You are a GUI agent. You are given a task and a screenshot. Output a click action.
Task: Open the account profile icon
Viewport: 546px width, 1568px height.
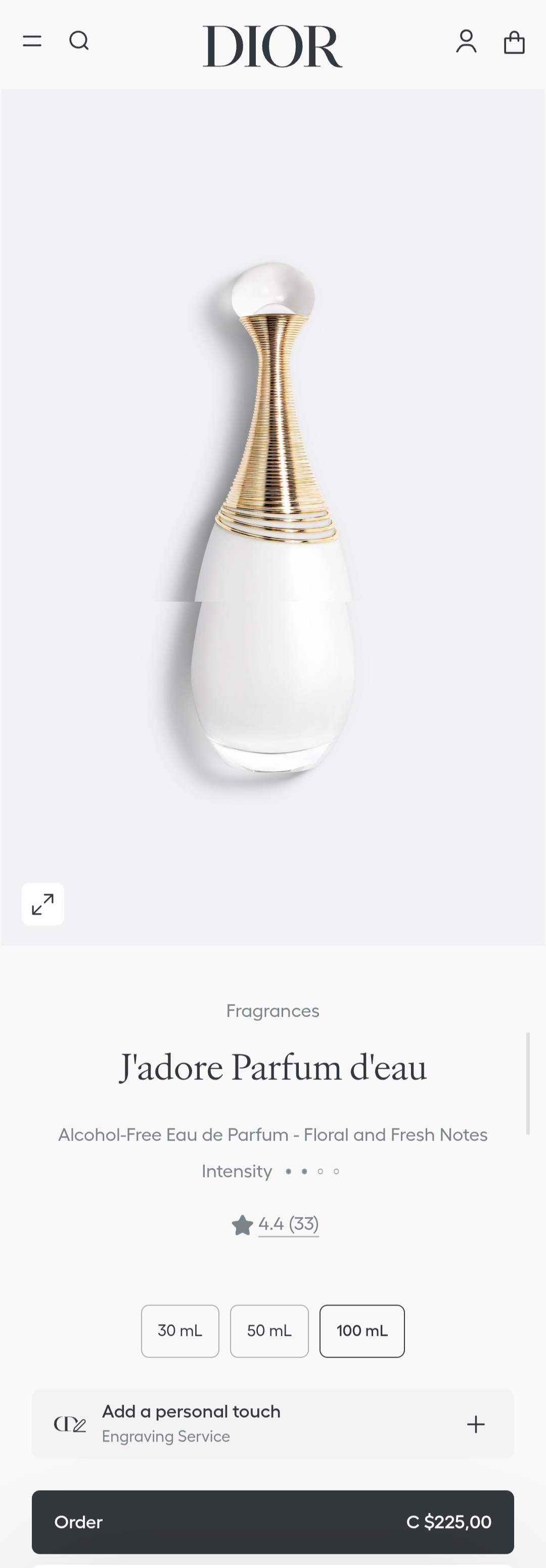(x=466, y=41)
